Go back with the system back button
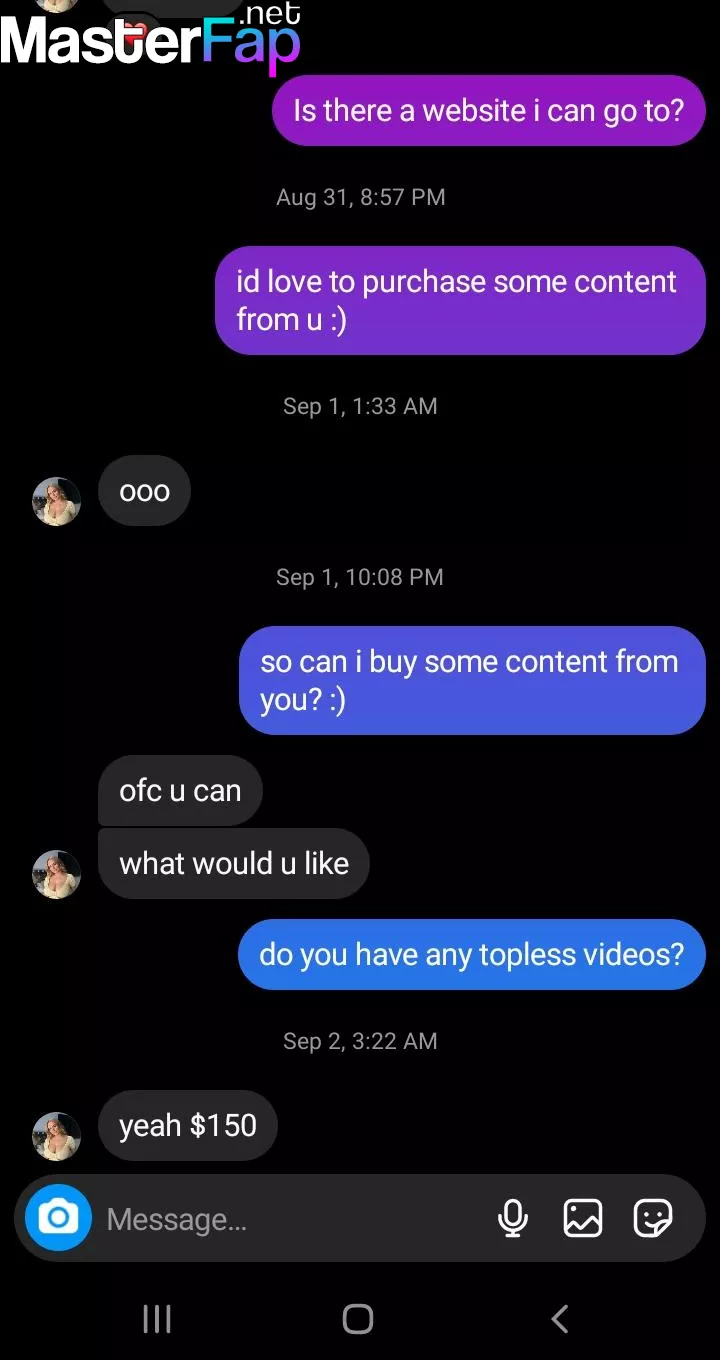Screen dimensions: 720x1360 click(x=560, y=1319)
